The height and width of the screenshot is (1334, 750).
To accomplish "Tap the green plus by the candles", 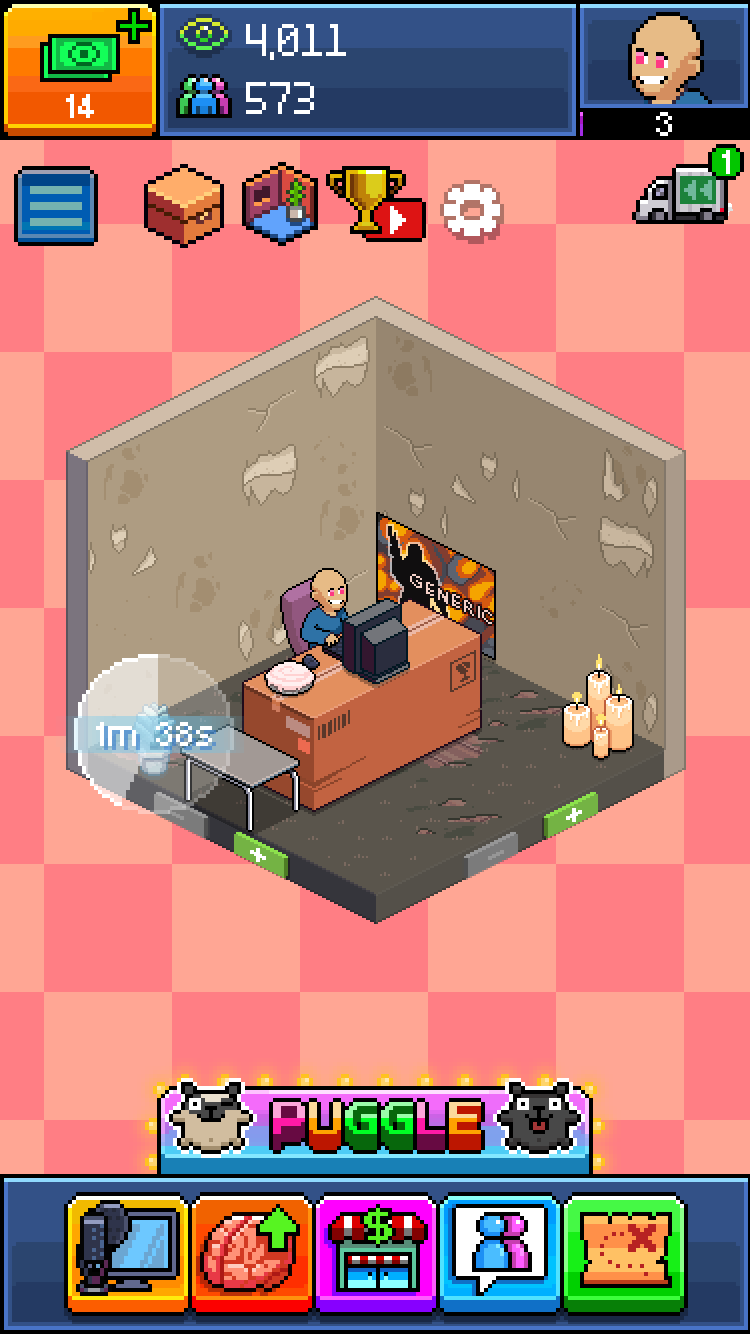I will (x=571, y=815).
